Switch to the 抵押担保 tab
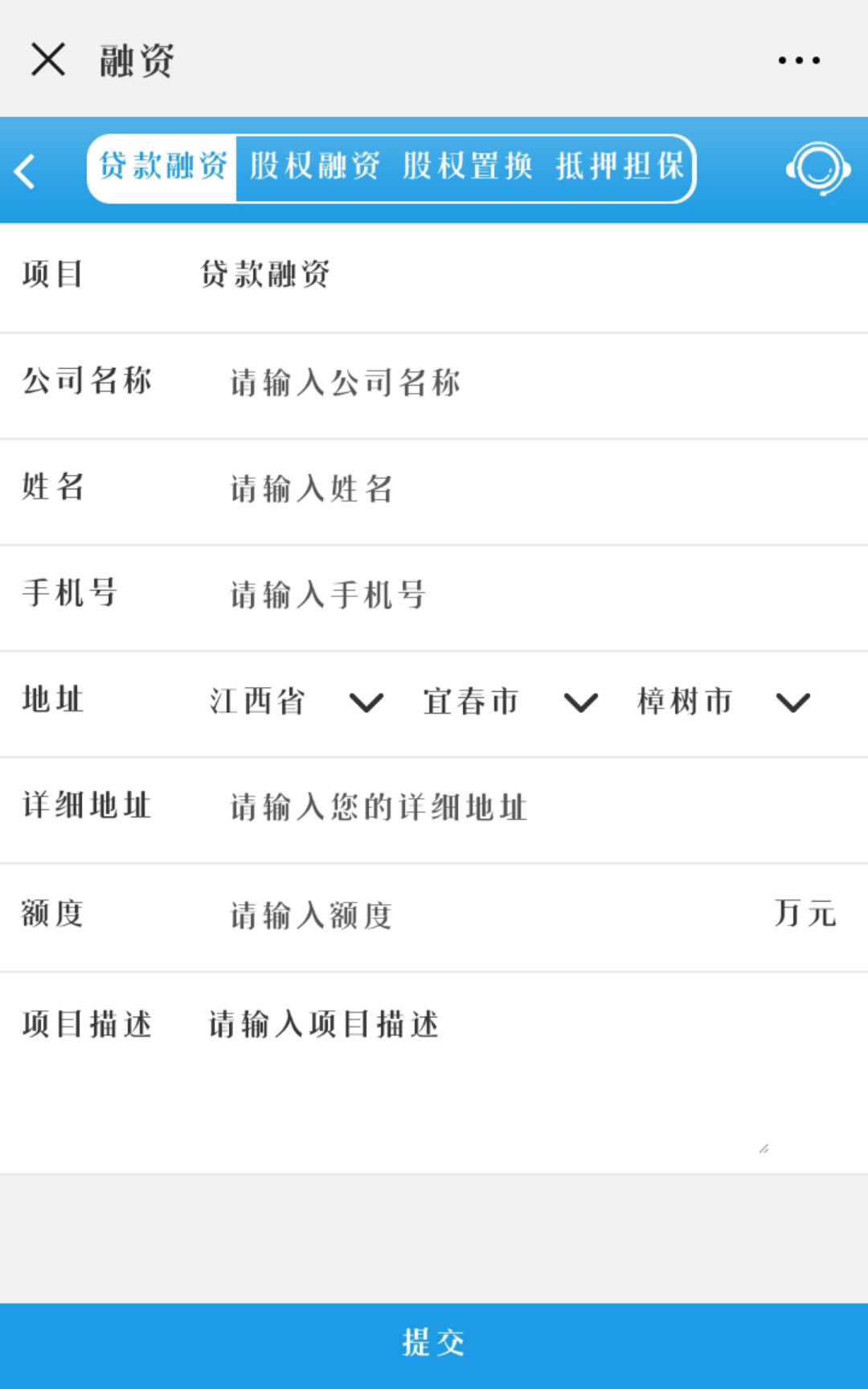 click(x=620, y=167)
